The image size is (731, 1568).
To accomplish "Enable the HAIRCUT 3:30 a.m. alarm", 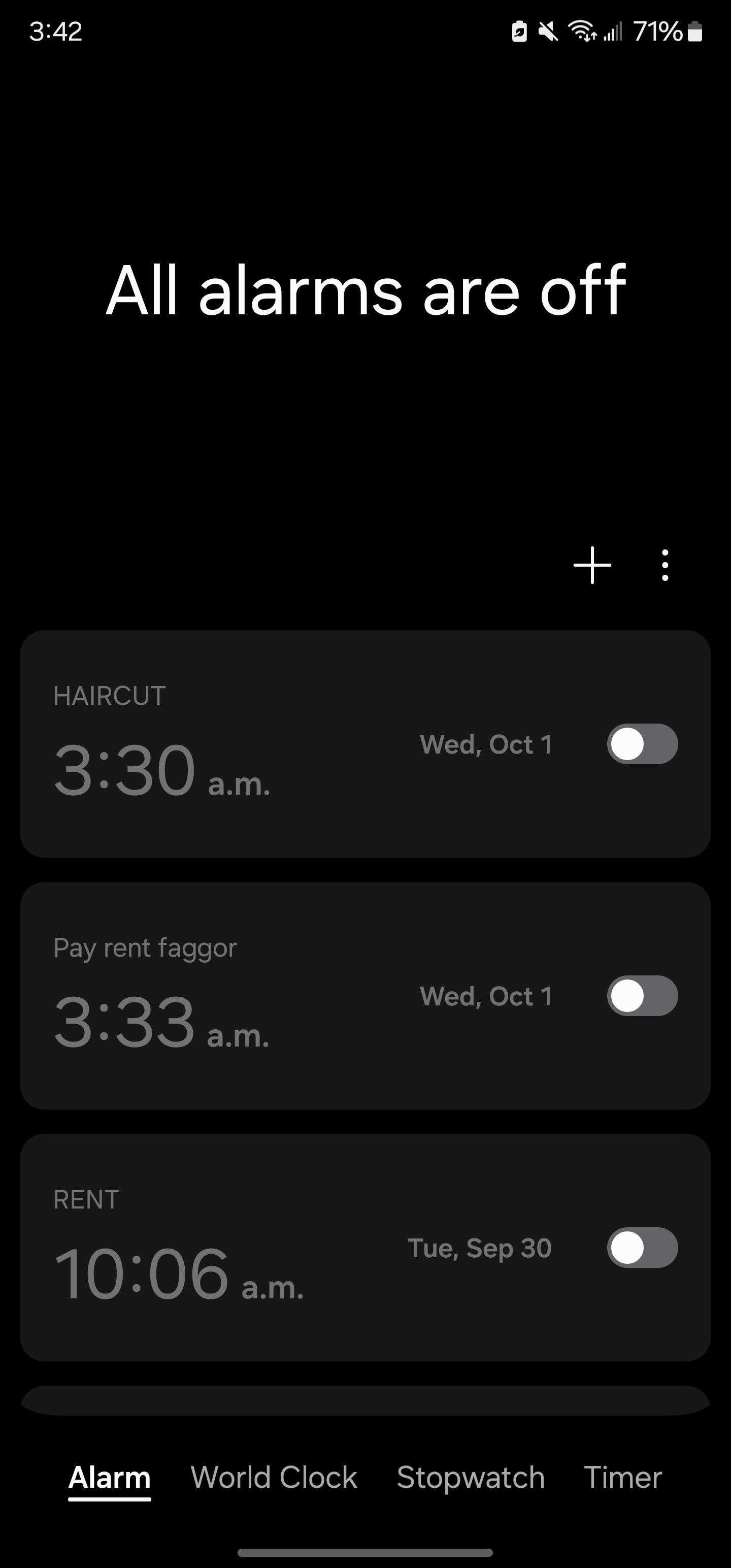I will coord(642,744).
